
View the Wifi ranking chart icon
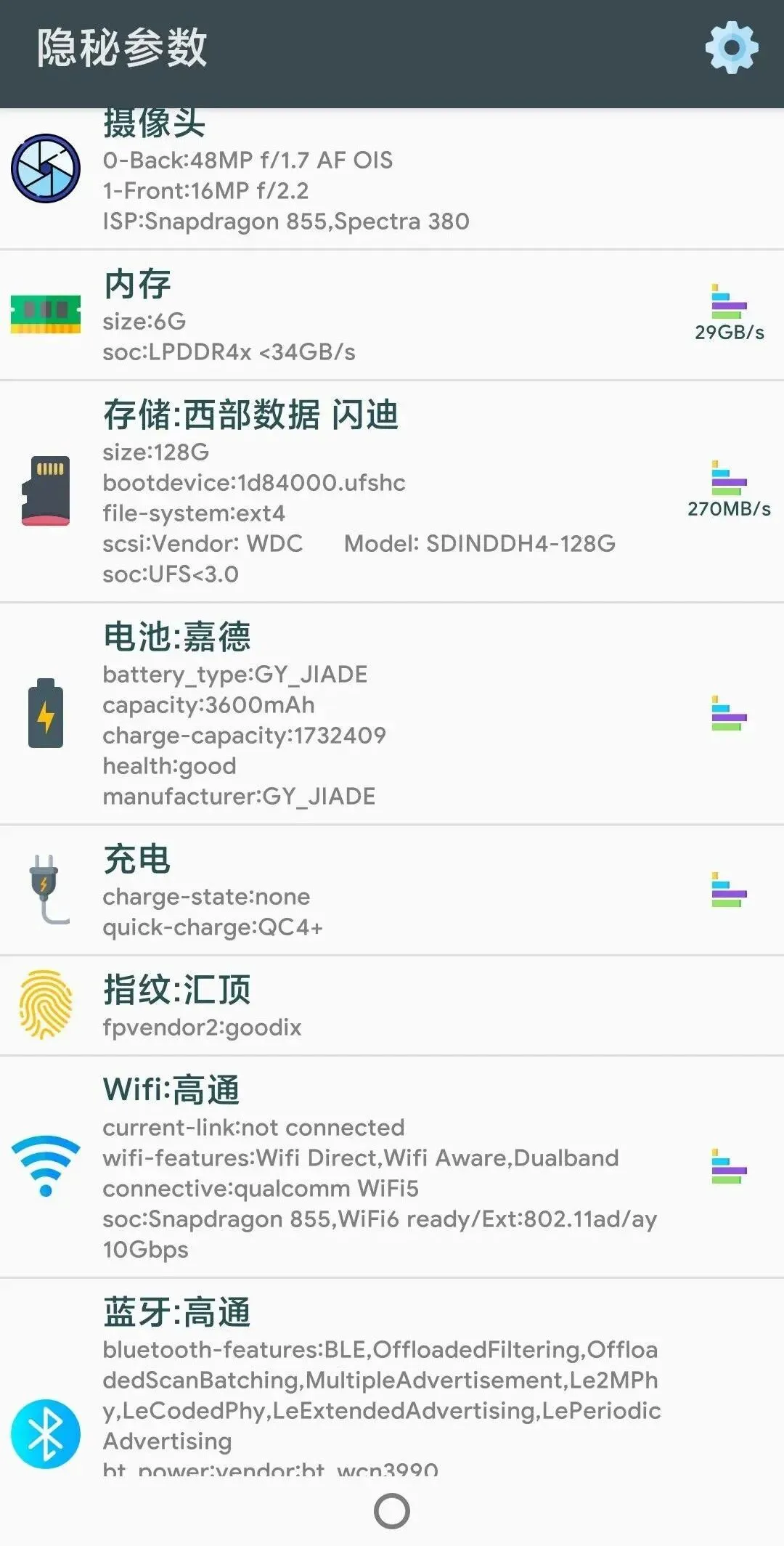click(729, 1166)
